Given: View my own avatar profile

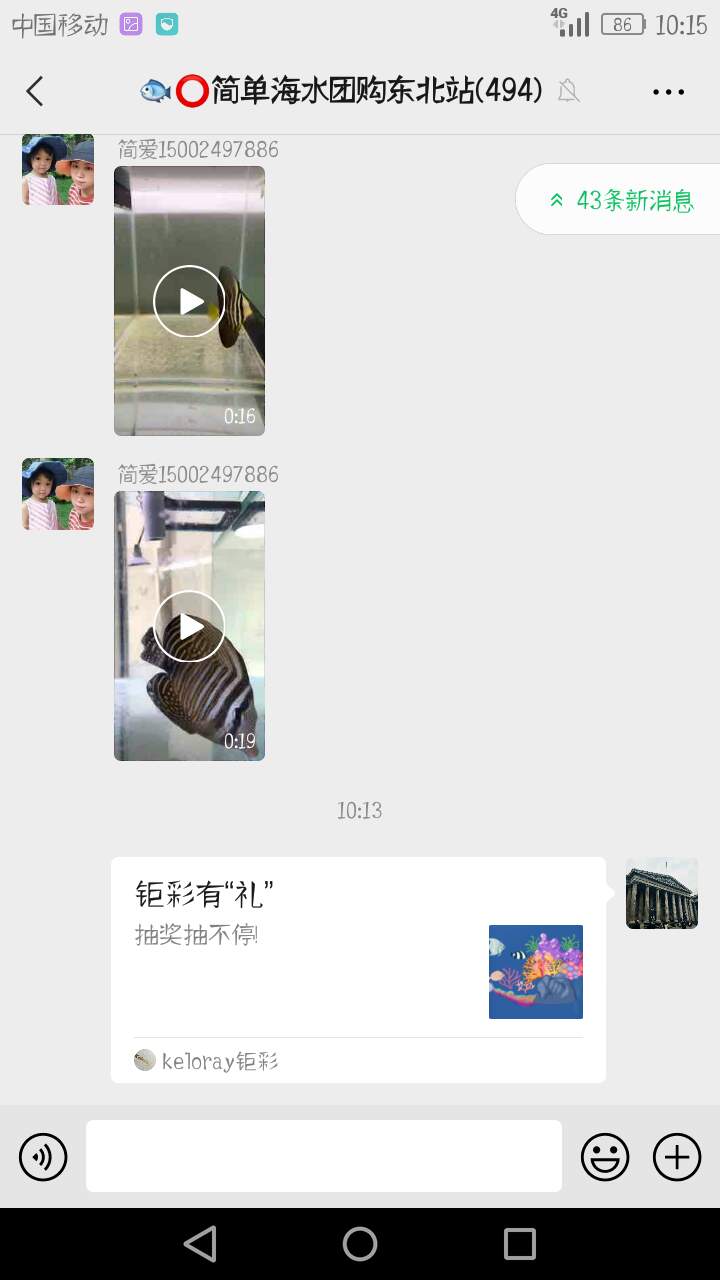Looking at the screenshot, I should point(661,893).
